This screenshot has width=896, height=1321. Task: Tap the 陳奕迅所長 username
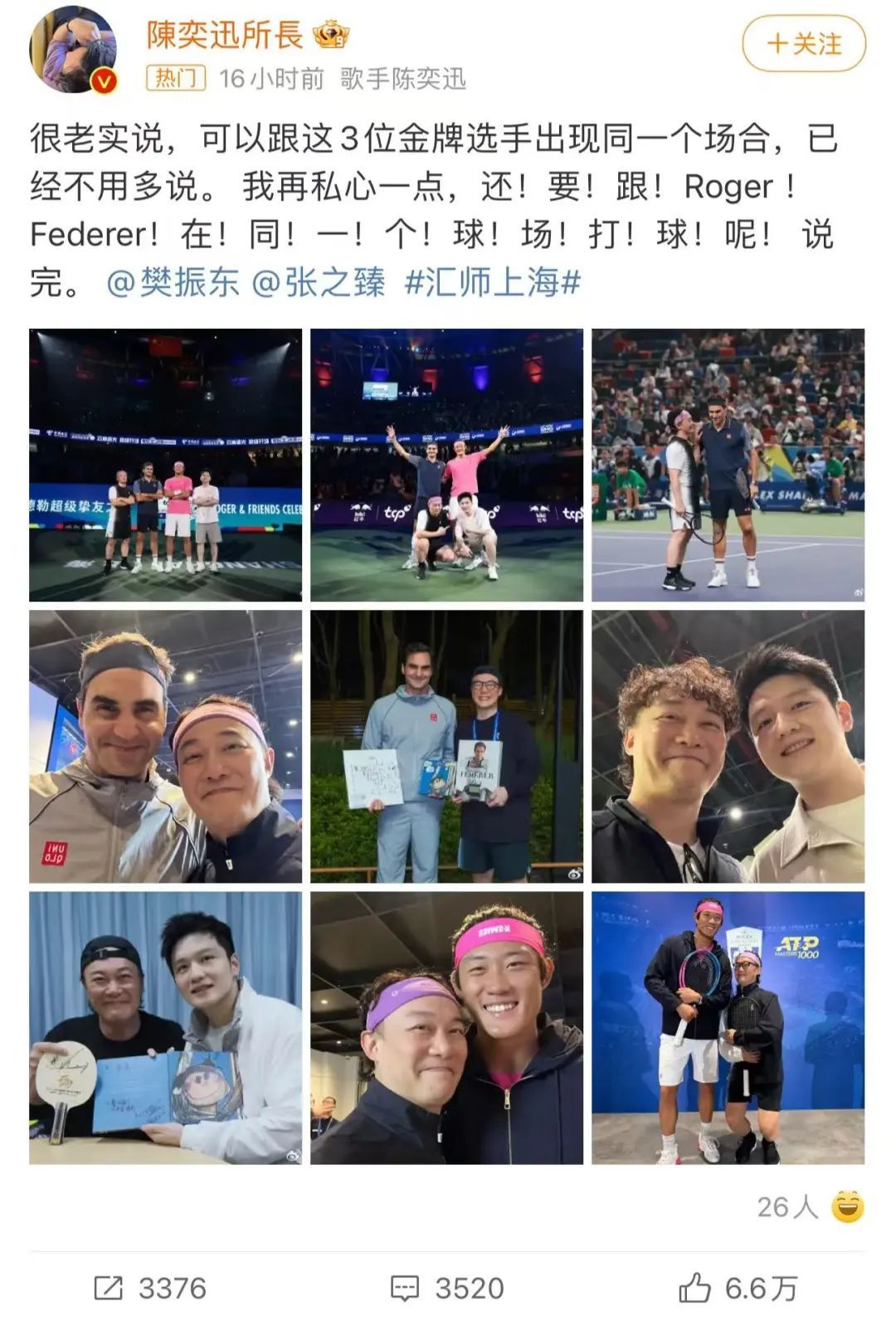[x=224, y=35]
